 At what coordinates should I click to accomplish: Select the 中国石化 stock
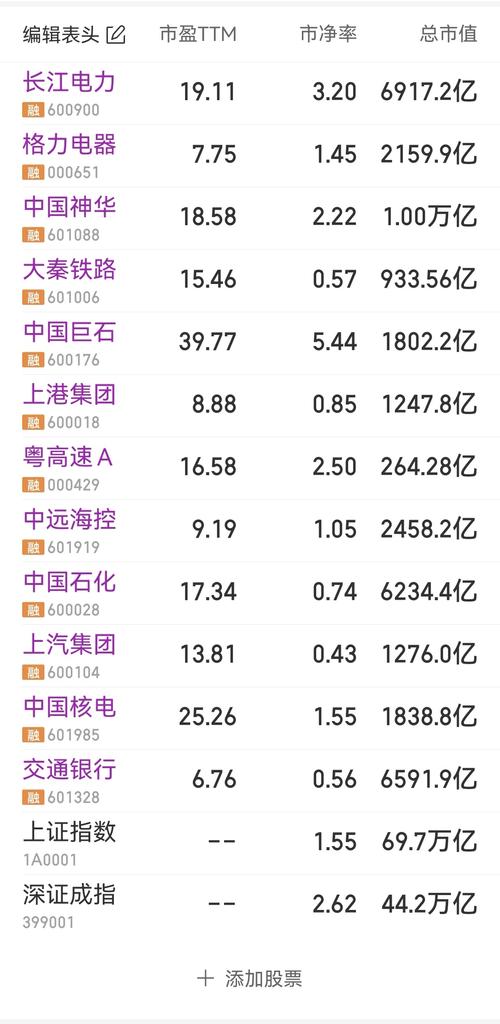coord(250,594)
